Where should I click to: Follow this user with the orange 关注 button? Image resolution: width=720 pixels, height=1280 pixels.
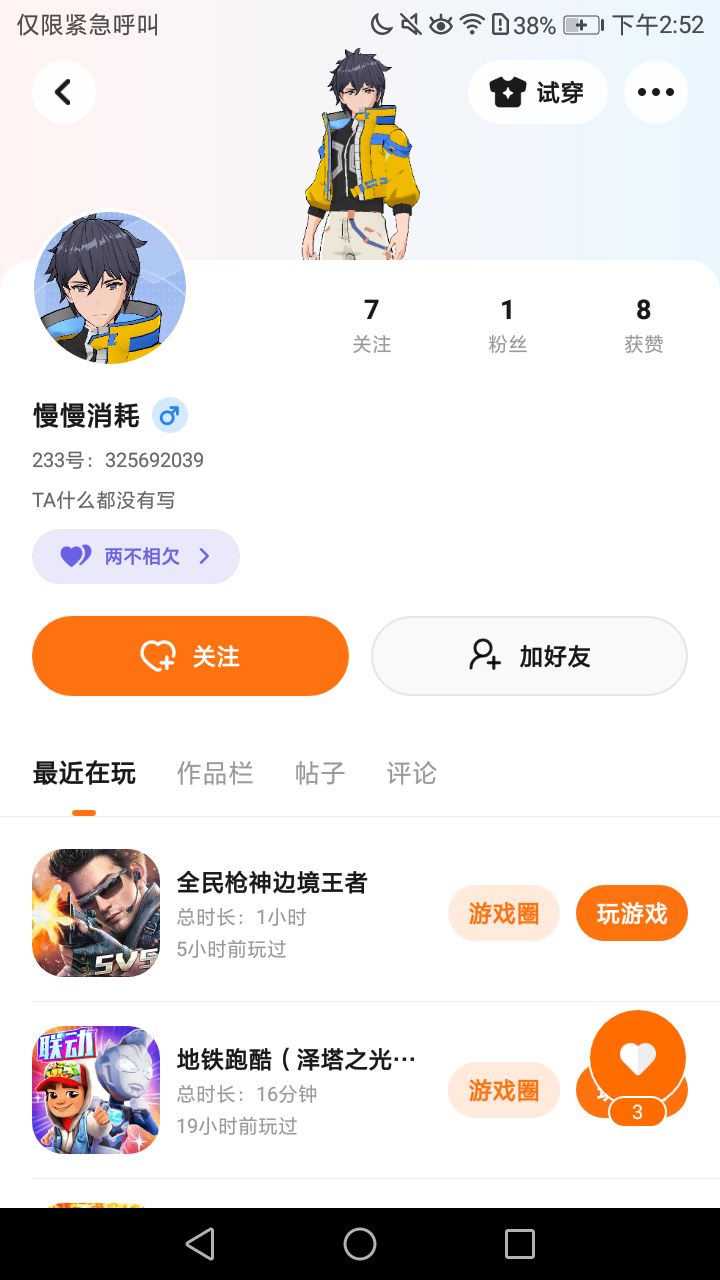pos(190,656)
